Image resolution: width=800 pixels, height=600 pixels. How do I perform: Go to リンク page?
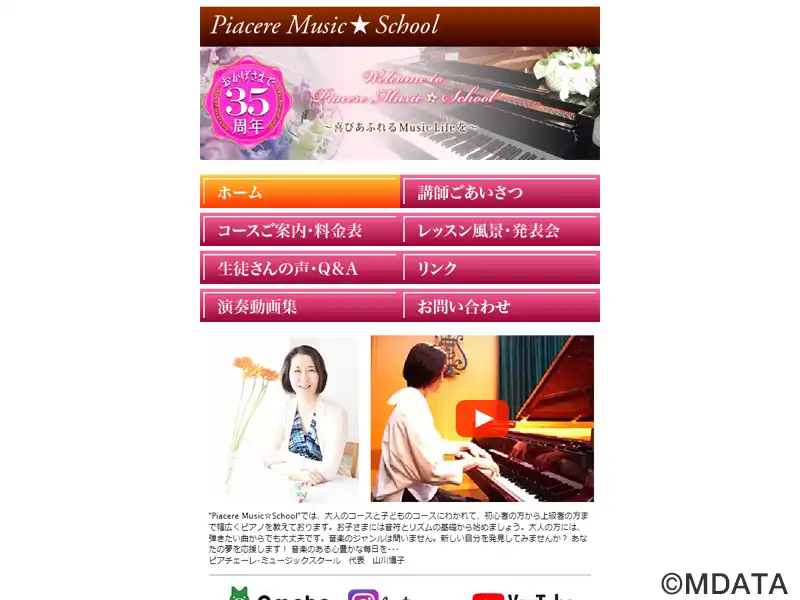[500, 268]
